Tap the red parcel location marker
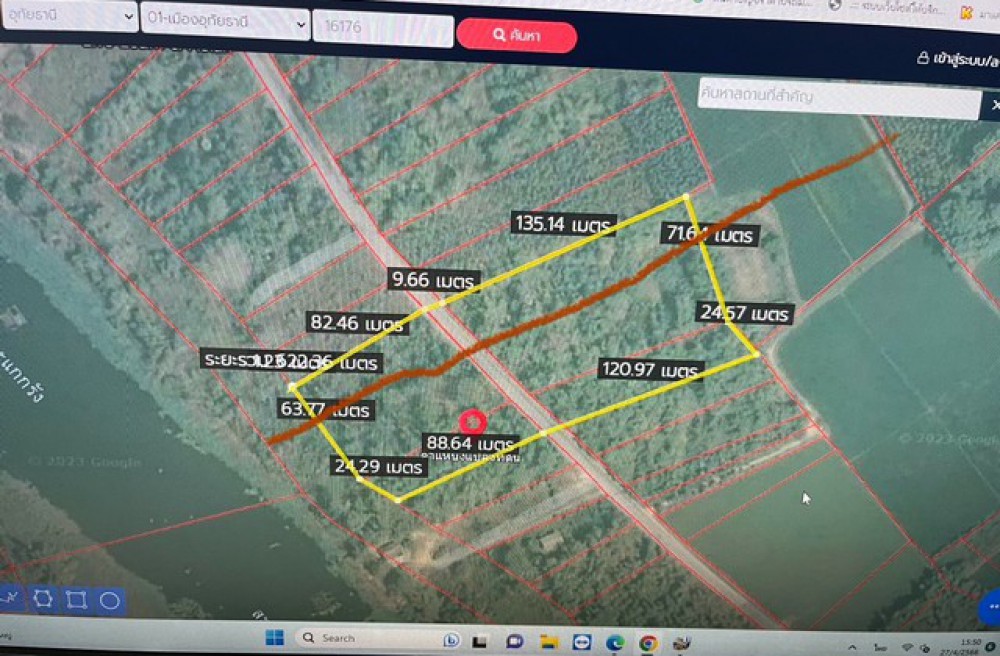Image resolution: width=1000 pixels, height=656 pixels. click(472, 423)
